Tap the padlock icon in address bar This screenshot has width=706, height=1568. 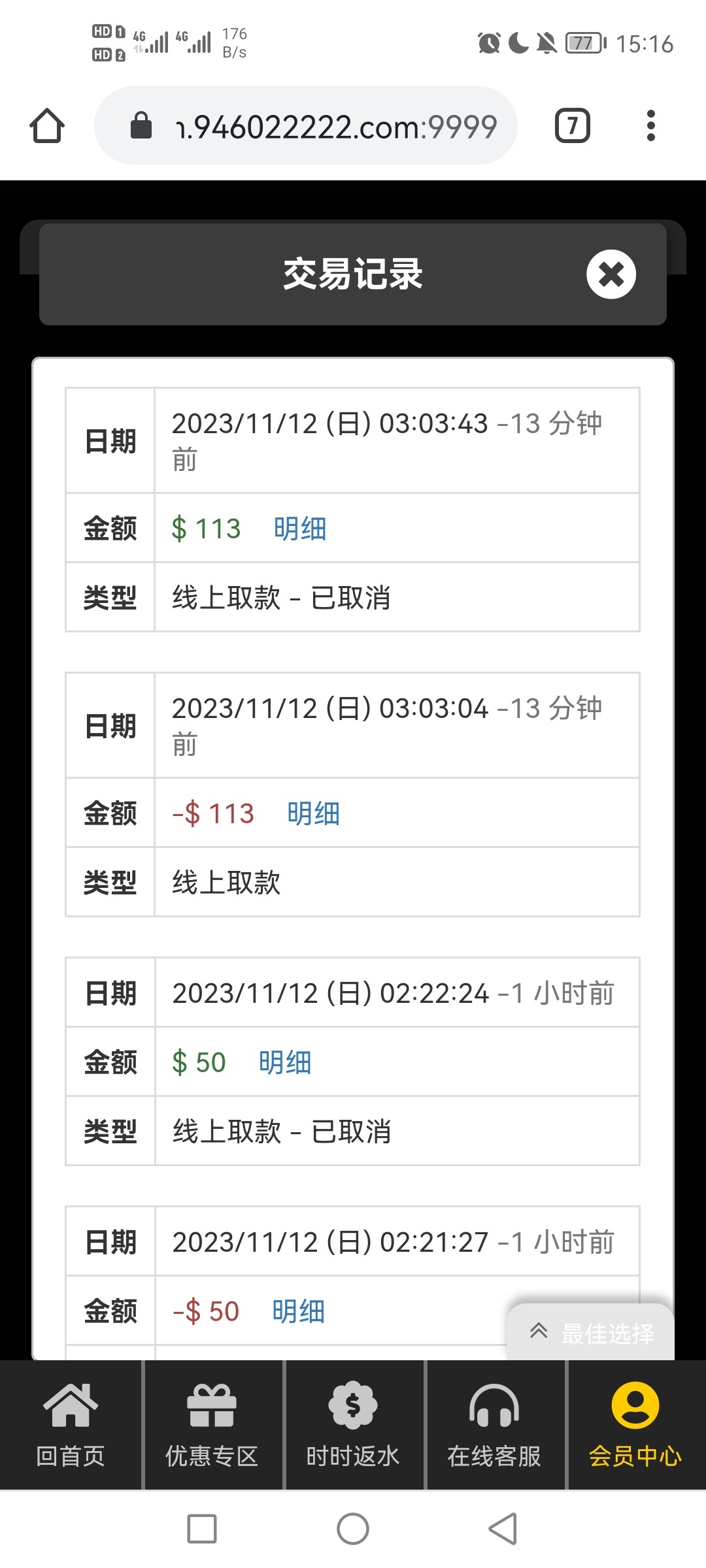[139, 125]
